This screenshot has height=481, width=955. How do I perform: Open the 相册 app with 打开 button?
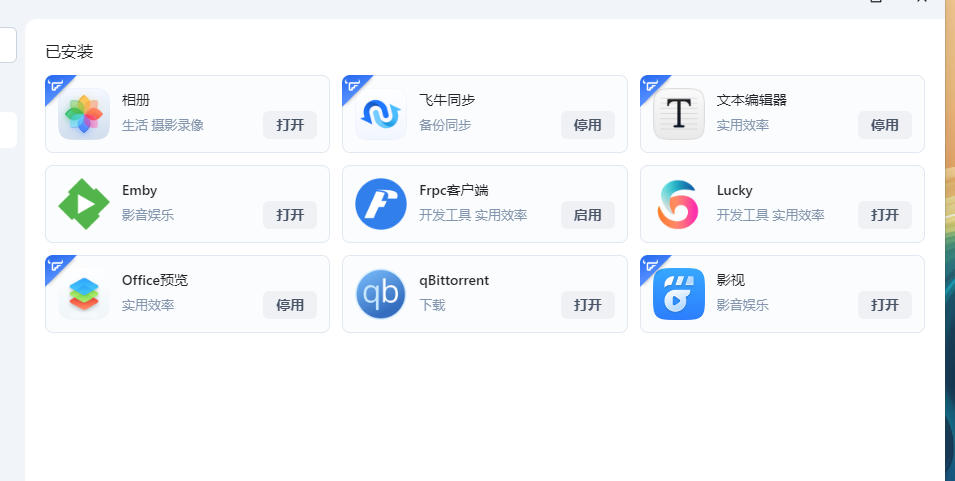(290, 125)
